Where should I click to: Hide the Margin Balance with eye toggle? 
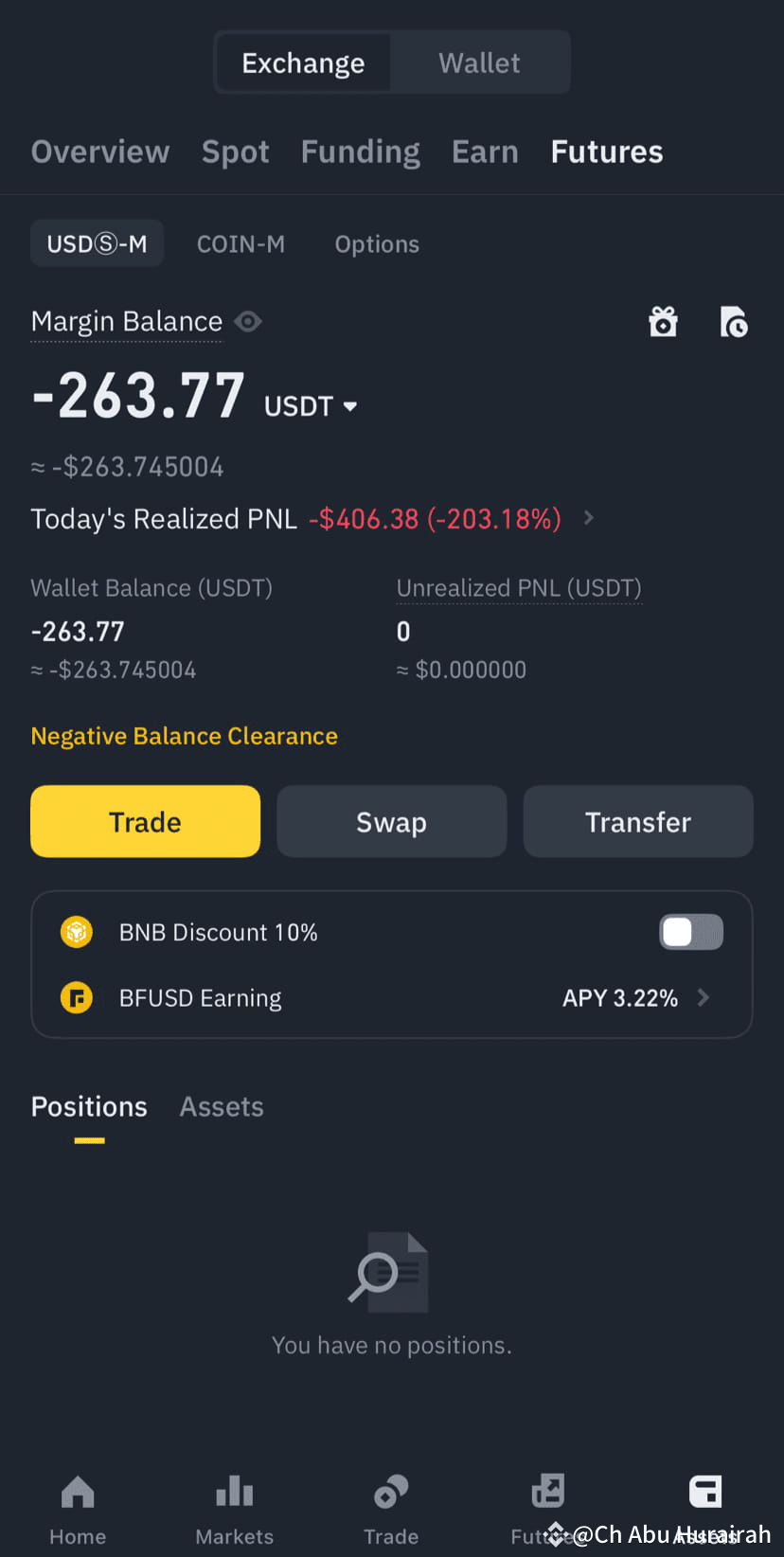pos(248,321)
